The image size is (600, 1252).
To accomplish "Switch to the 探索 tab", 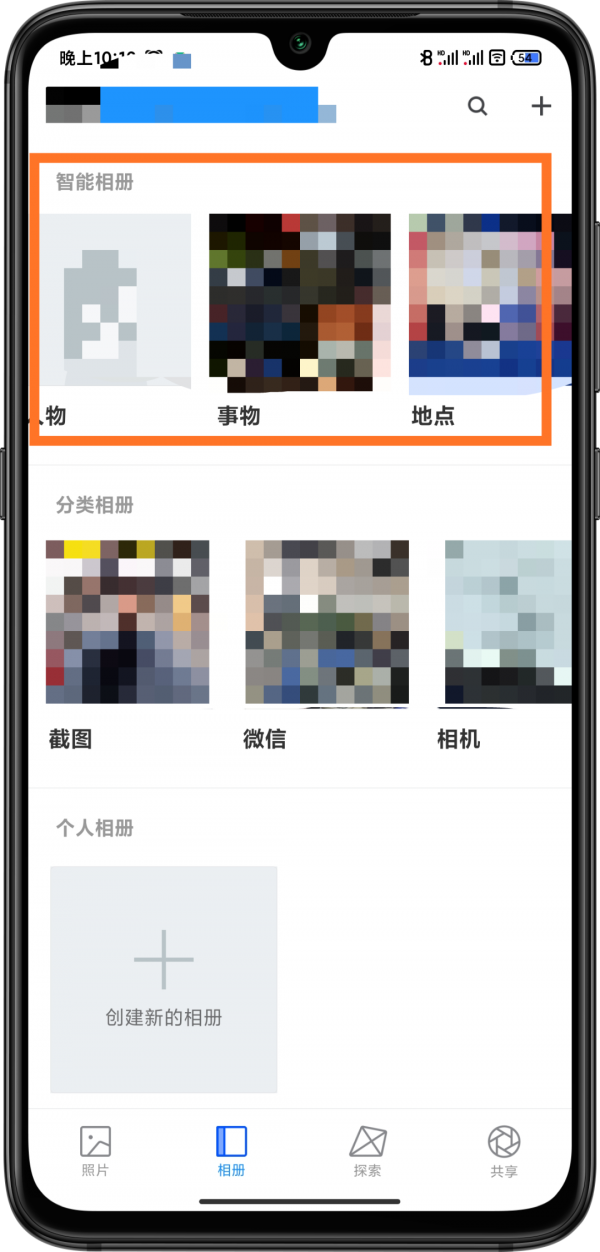I will (x=367, y=1152).
